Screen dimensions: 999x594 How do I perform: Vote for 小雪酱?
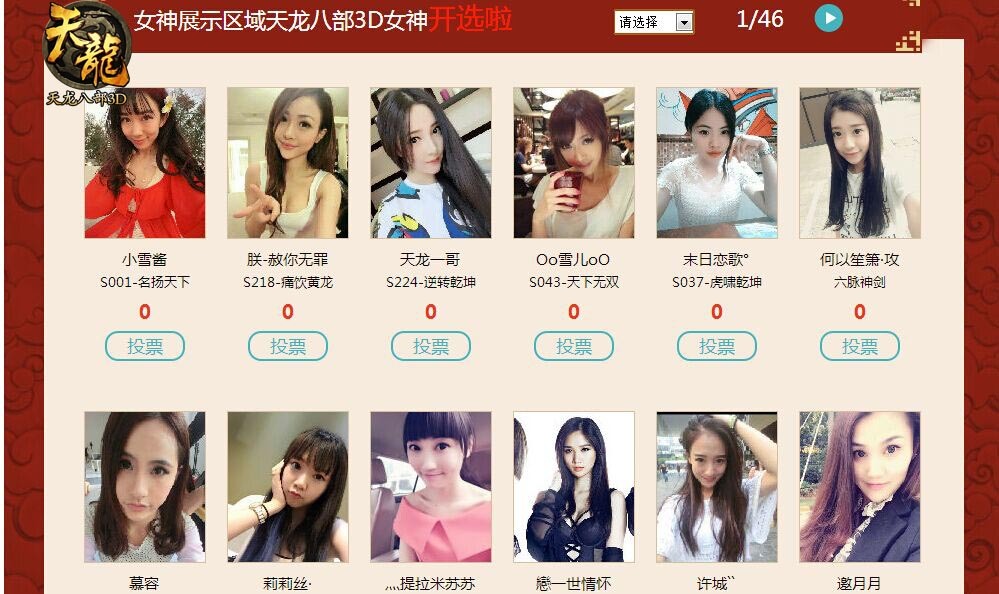(145, 346)
